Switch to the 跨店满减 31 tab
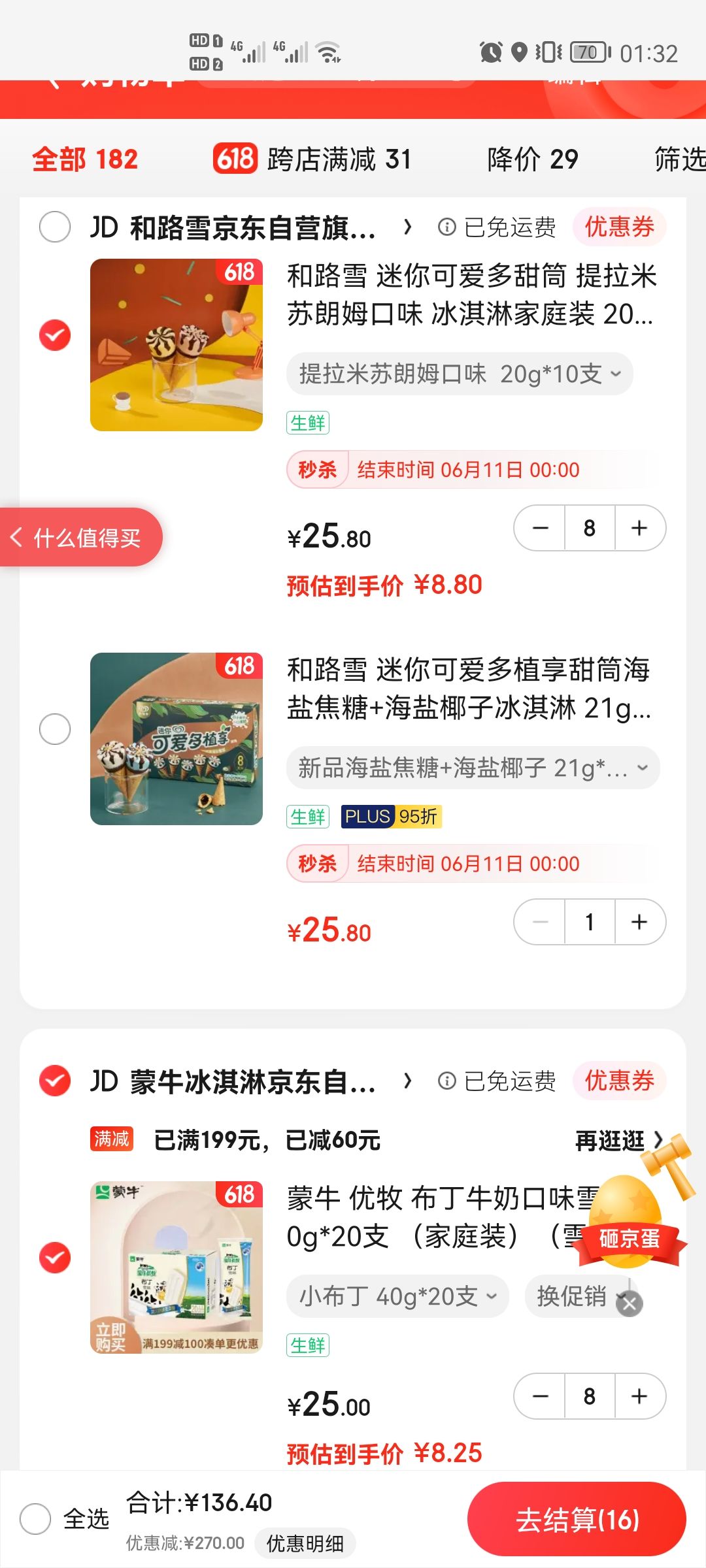This screenshot has width=706, height=1568. pos(312,159)
